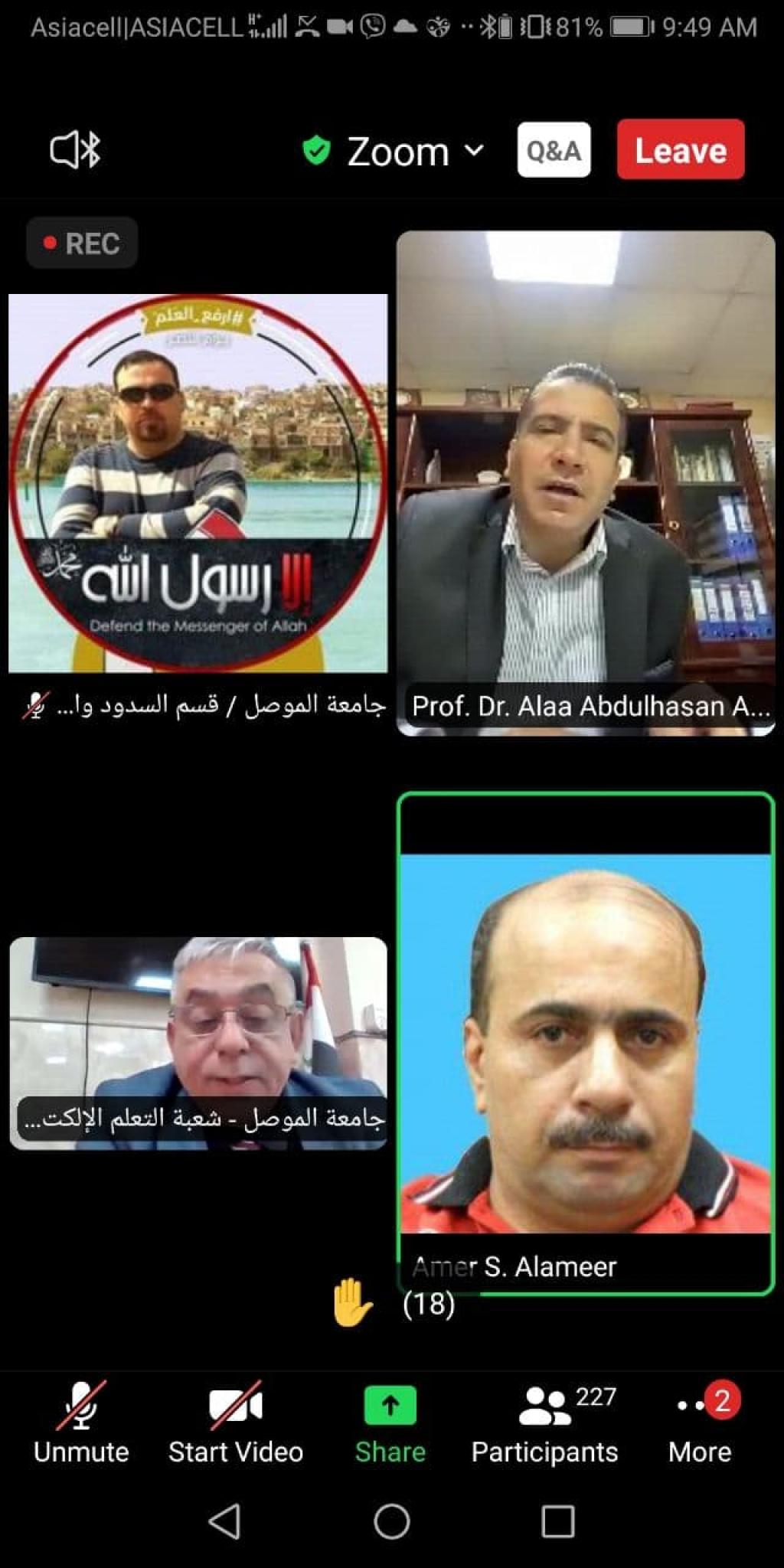This screenshot has width=784, height=1568.
Task: Start Video from the toolbar
Action: tap(236, 1423)
